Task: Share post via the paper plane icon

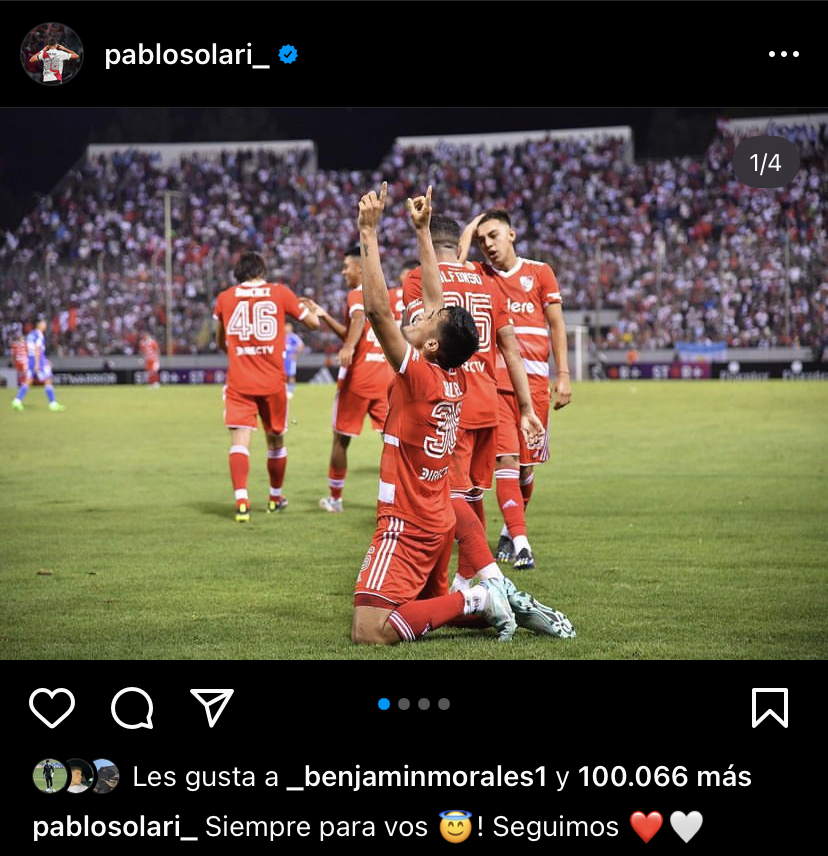Action: (x=211, y=707)
